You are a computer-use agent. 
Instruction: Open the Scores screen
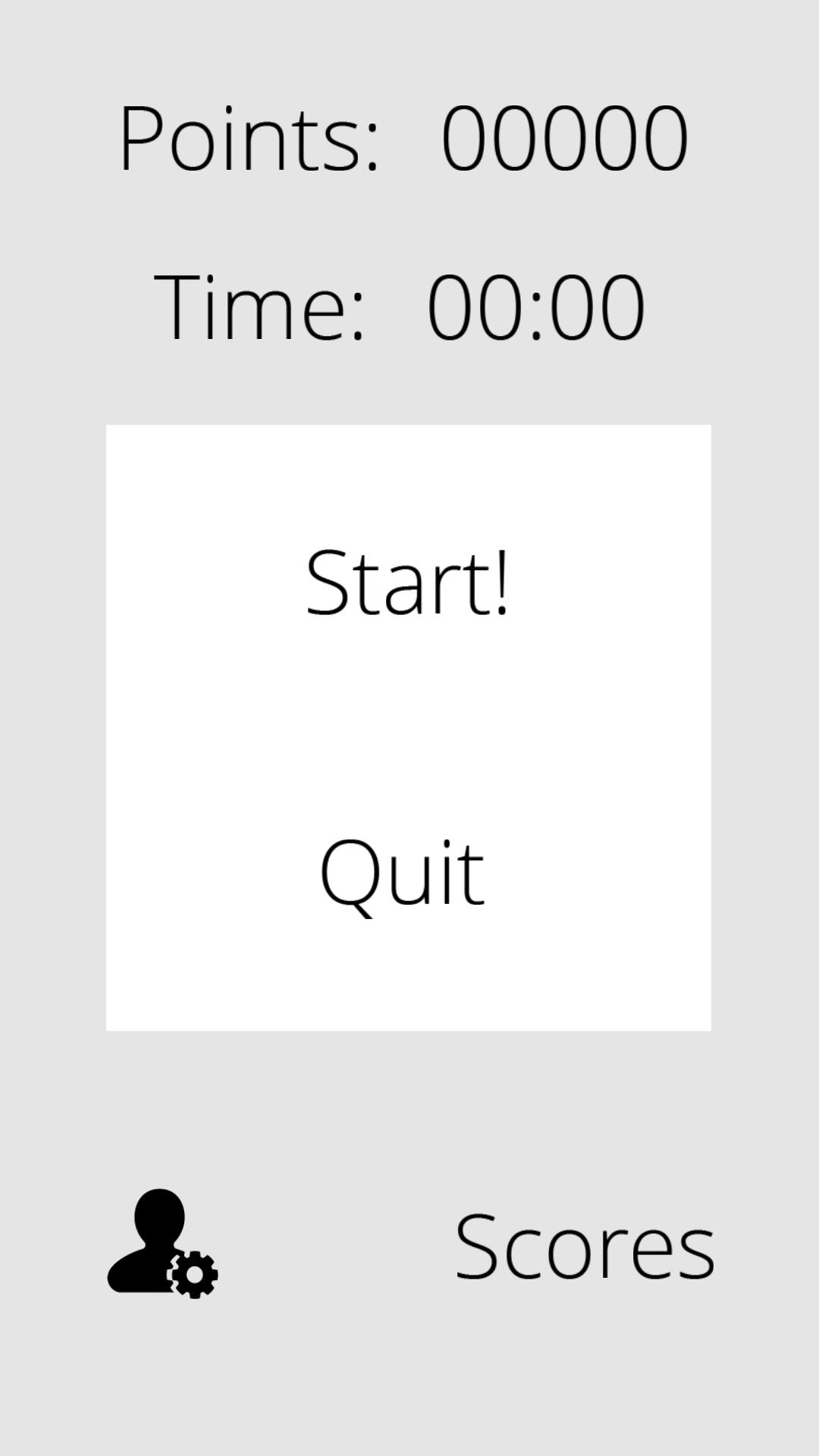(584, 1246)
